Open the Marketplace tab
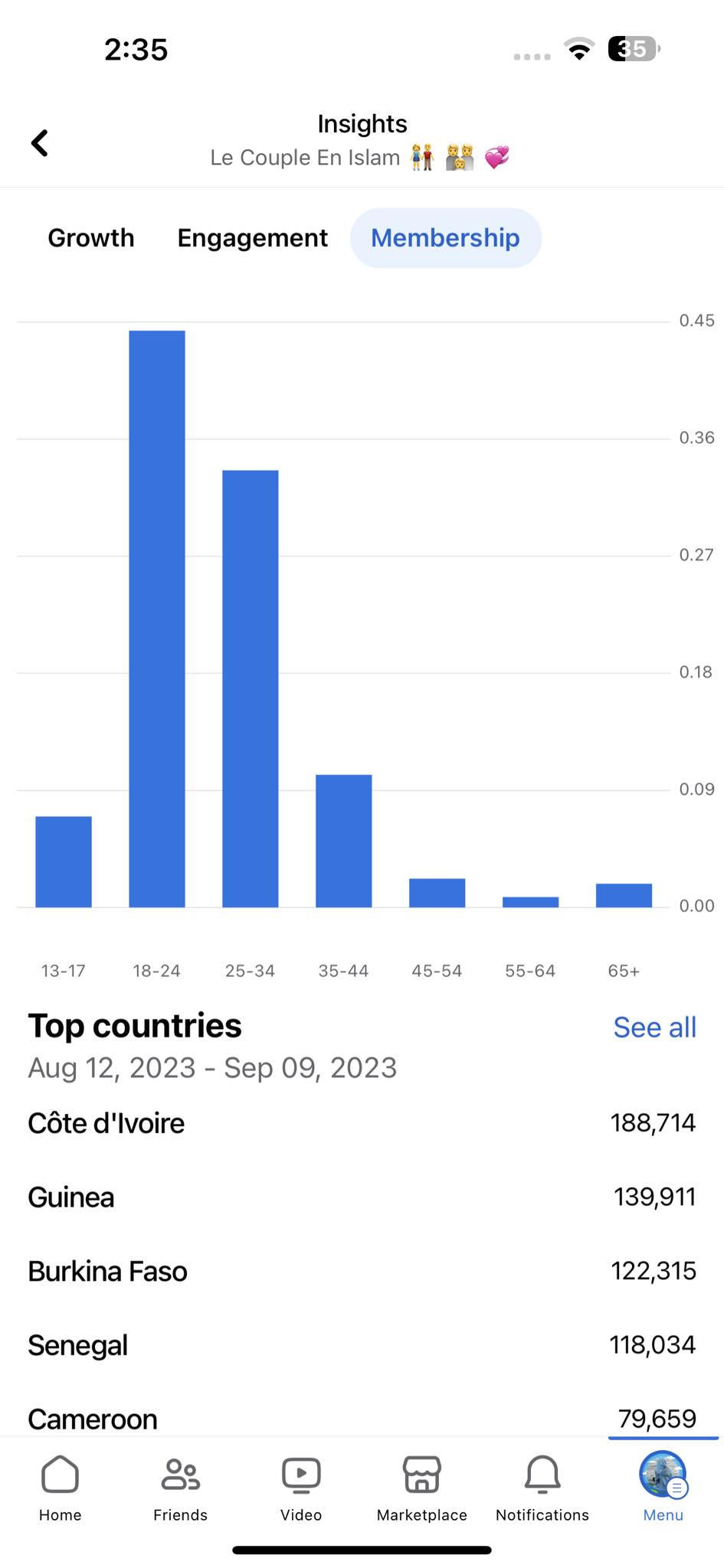This screenshot has width=724, height=1568. pyautogui.click(x=422, y=1488)
